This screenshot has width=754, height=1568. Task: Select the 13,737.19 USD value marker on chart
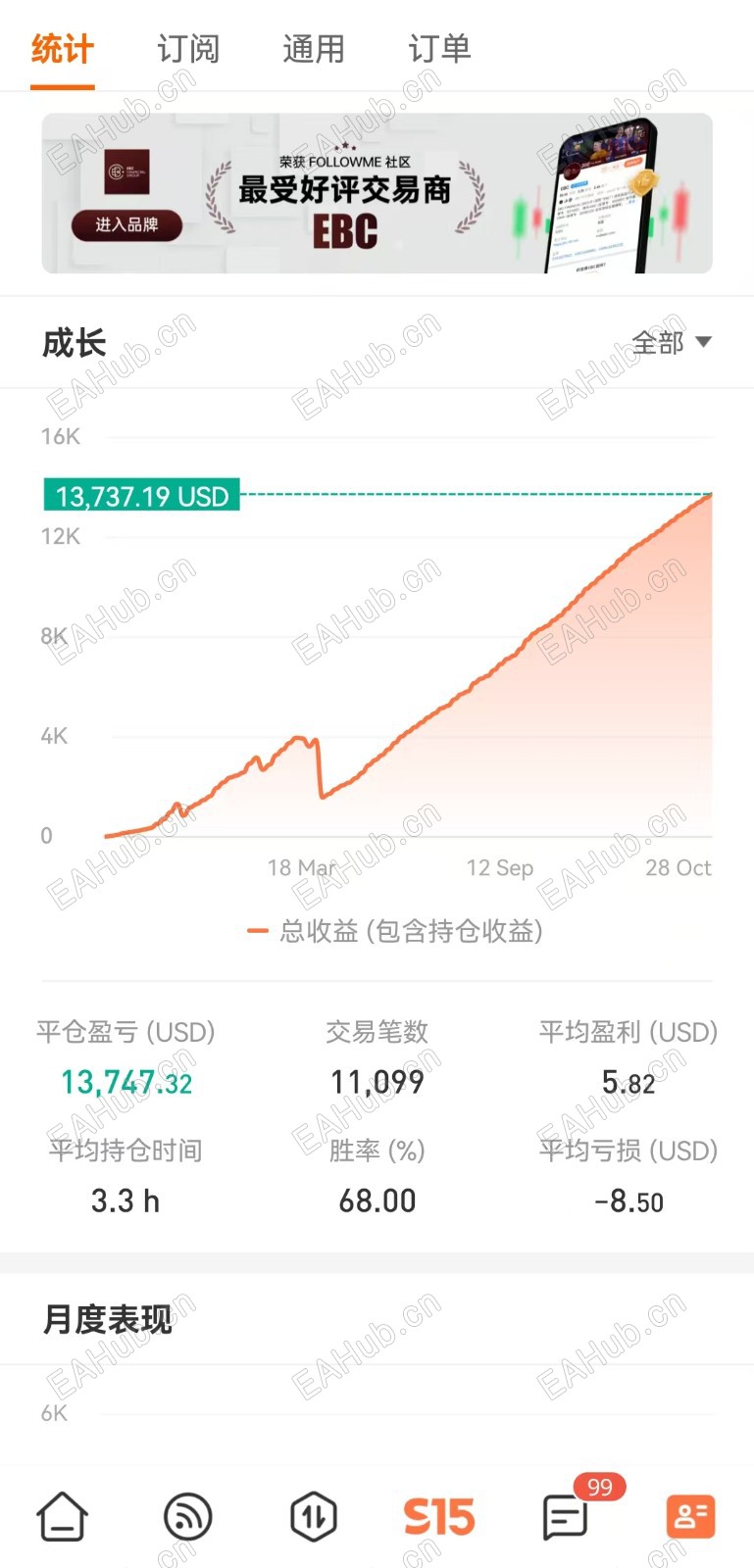[141, 496]
